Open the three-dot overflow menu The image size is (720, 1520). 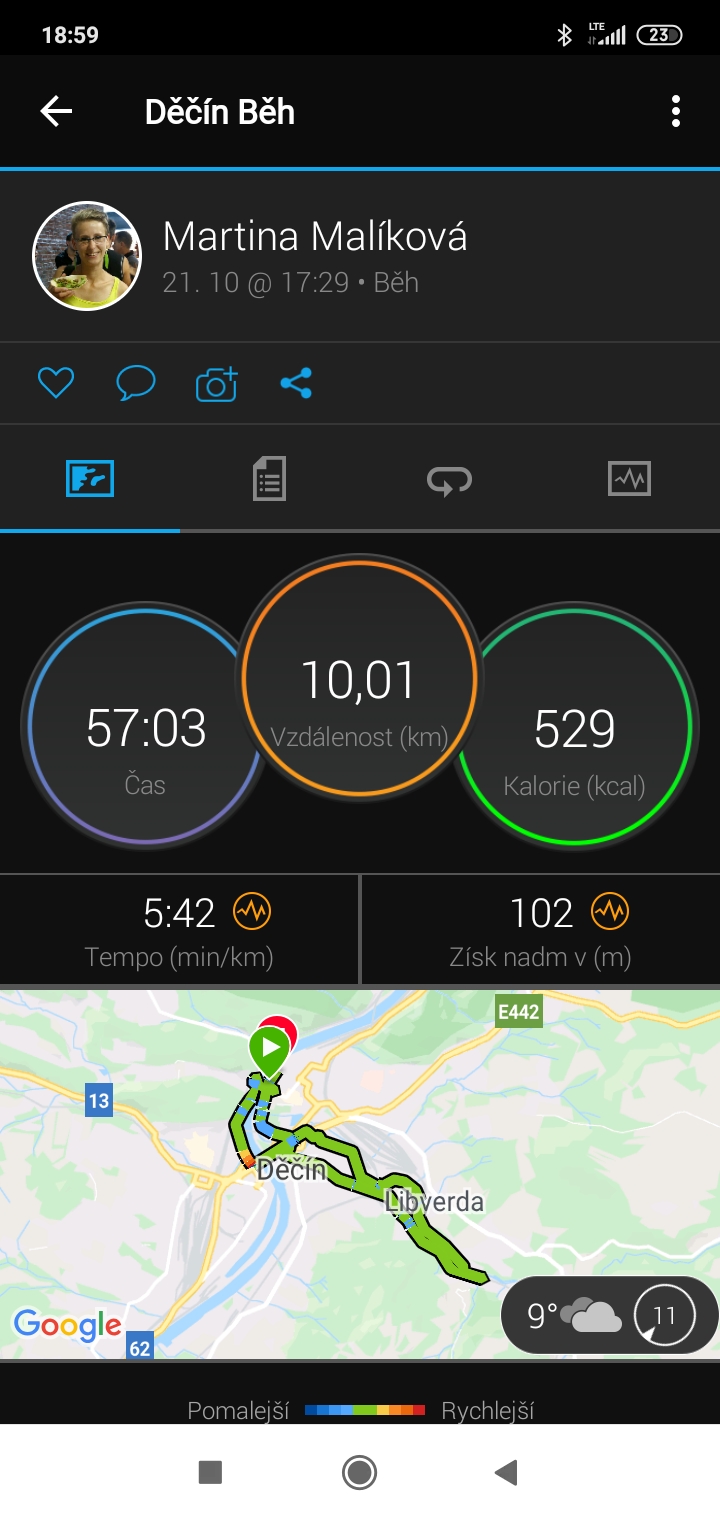(x=676, y=111)
